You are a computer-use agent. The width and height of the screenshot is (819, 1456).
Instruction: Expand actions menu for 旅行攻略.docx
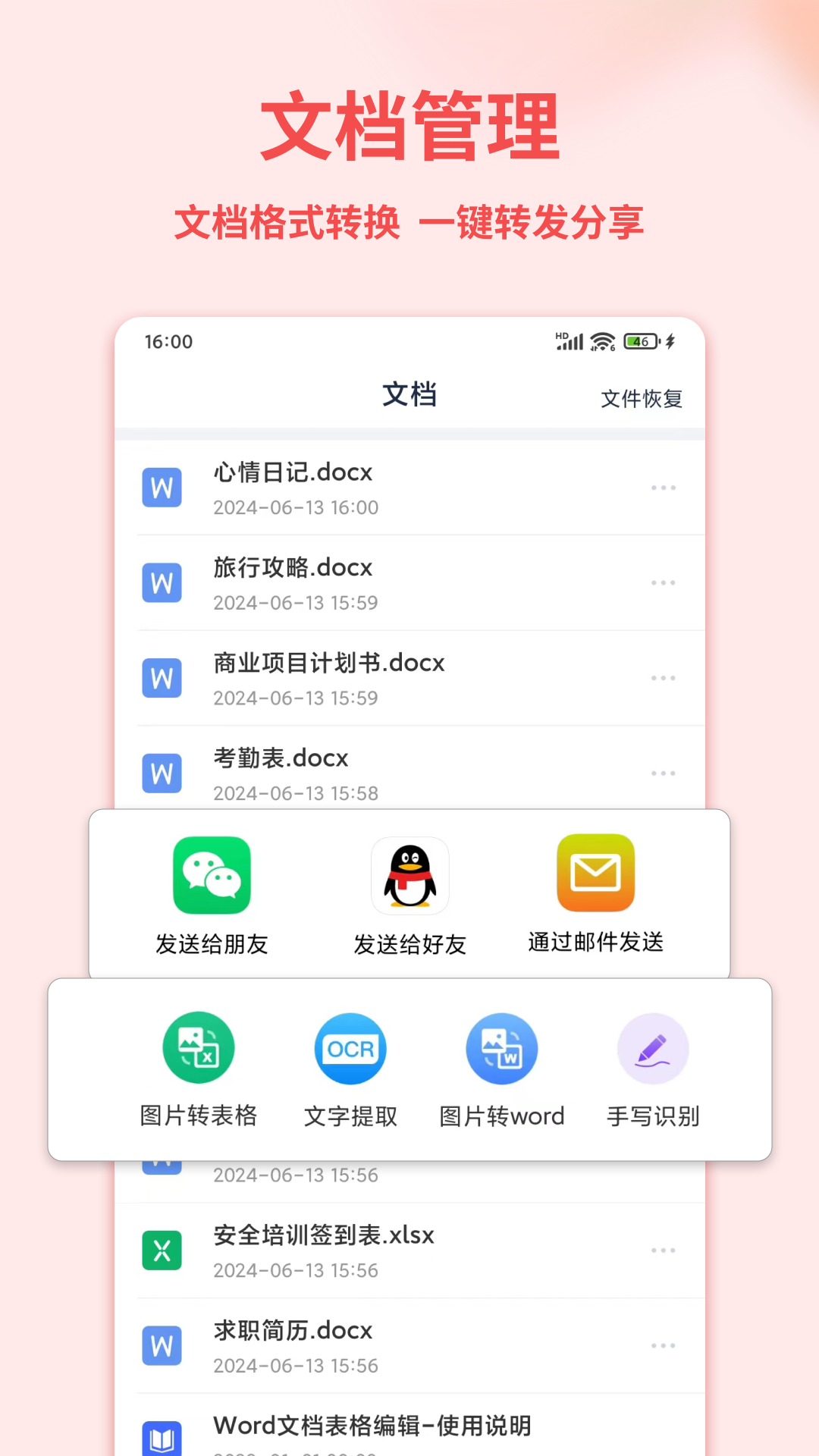(664, 582)
